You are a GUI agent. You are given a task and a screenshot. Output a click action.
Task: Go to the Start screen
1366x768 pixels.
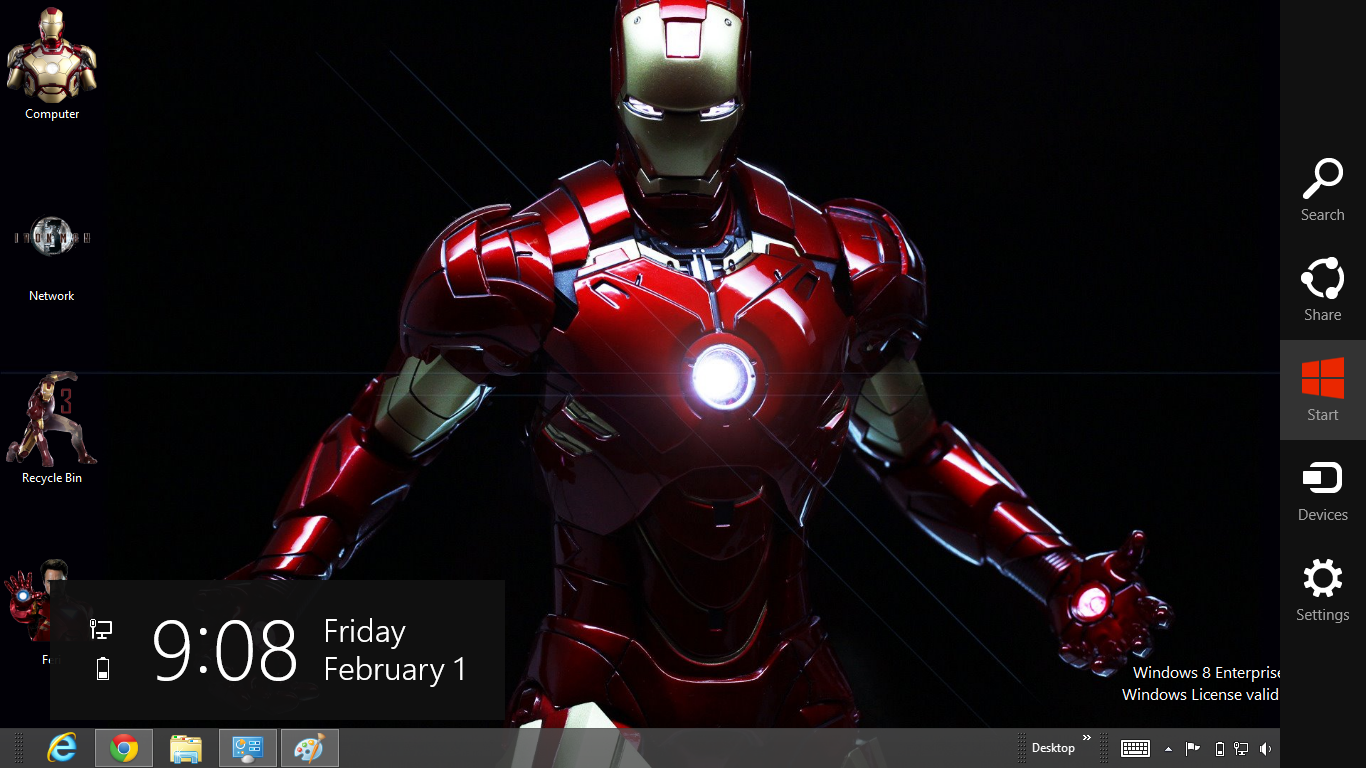pos(1322,390)
